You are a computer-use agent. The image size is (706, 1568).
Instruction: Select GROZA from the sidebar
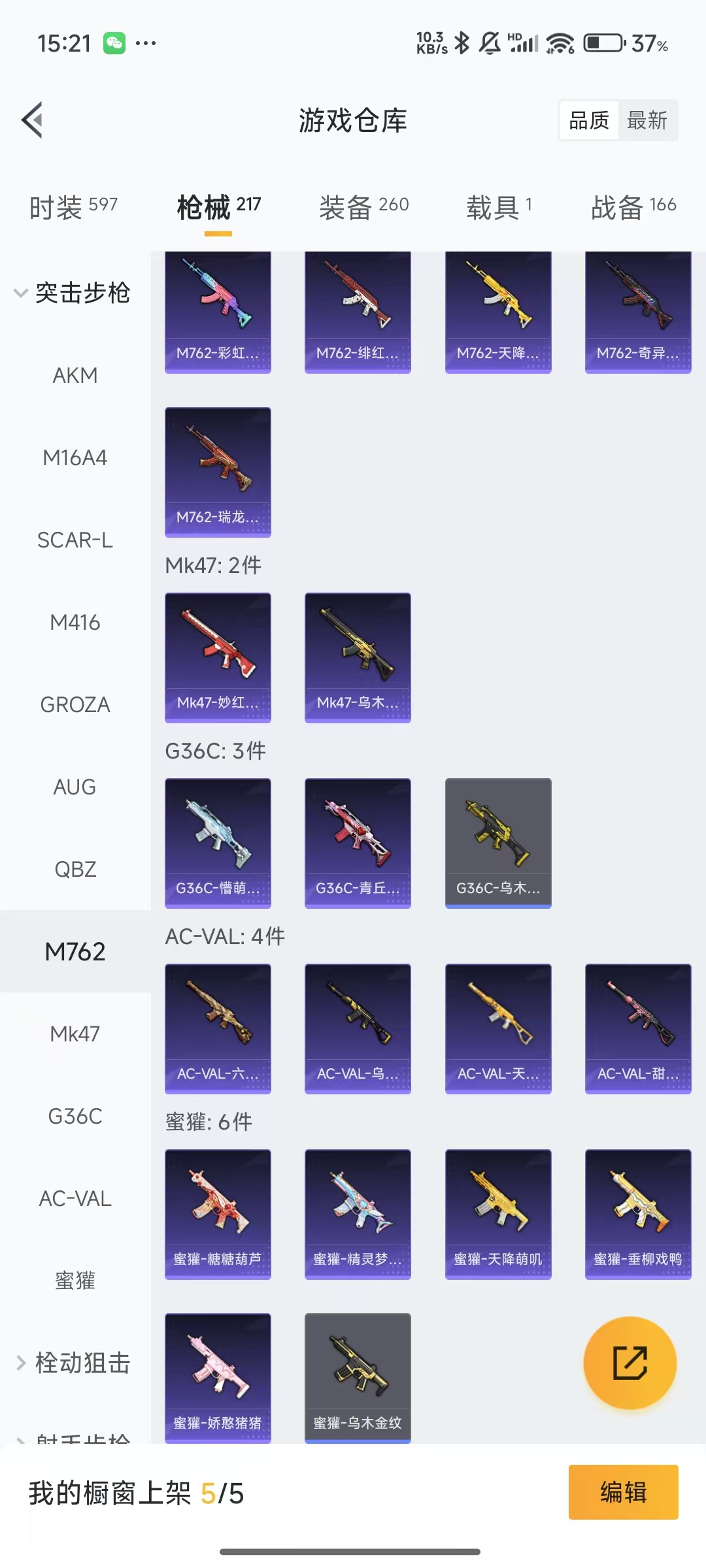(x=75, y=705)
